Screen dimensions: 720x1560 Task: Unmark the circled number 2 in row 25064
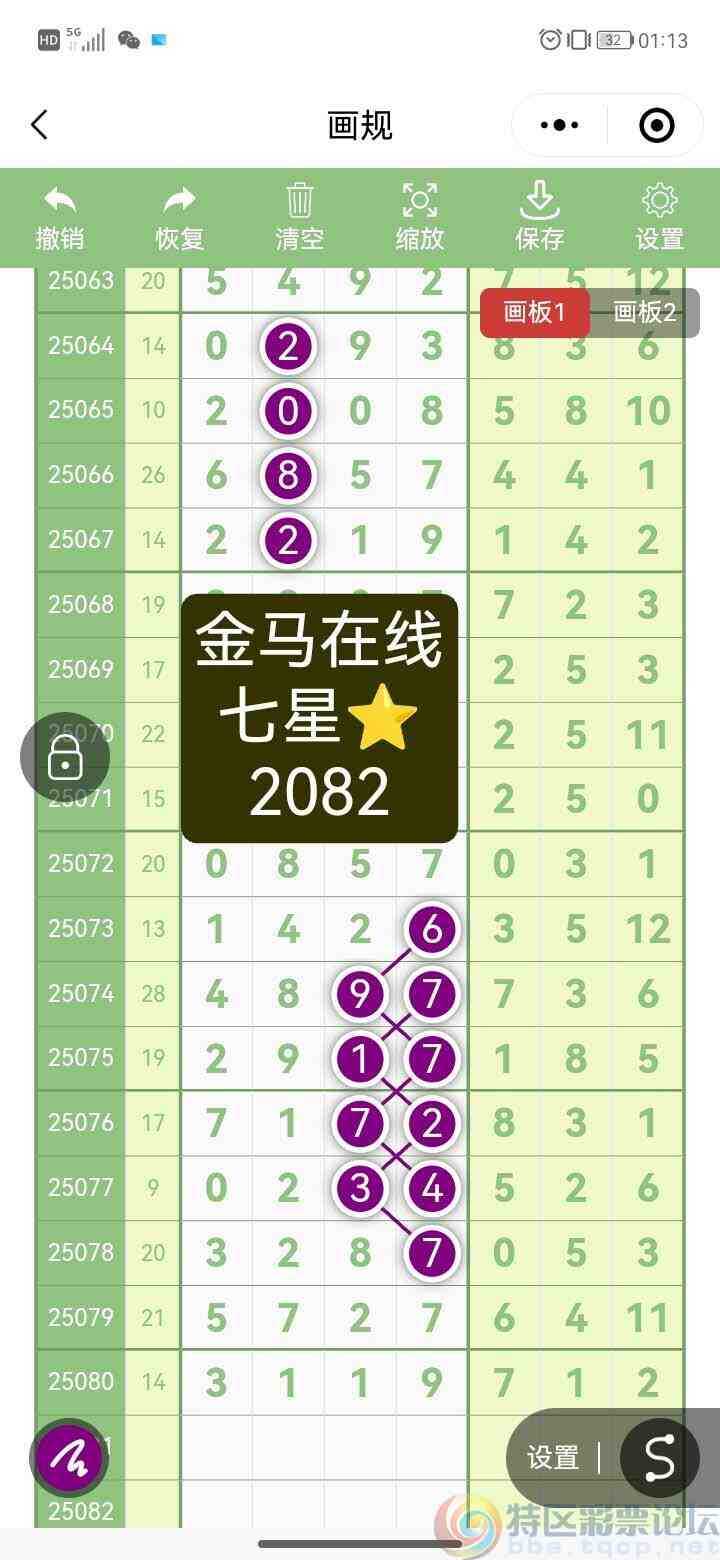click(x=288, y=346)
